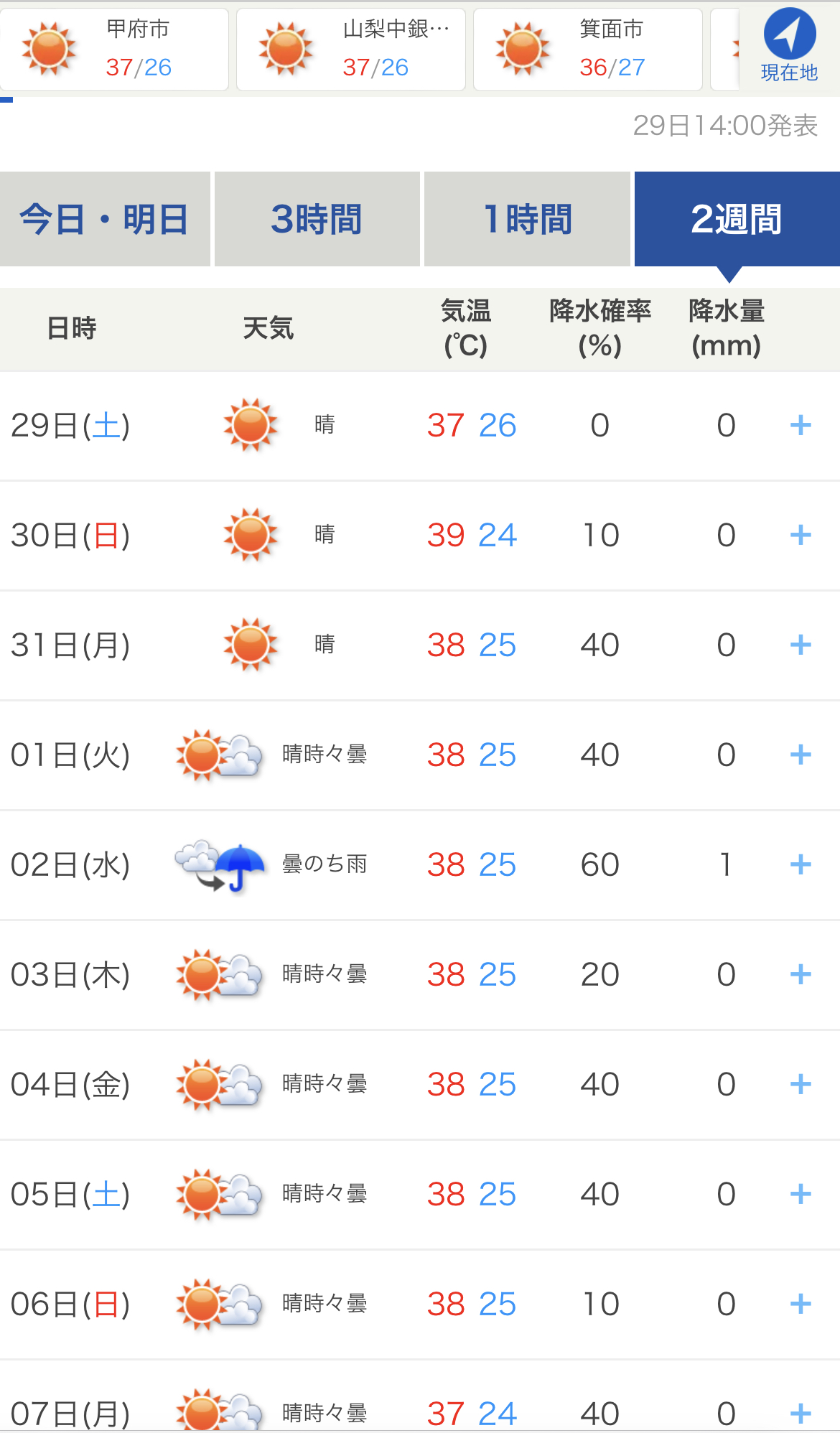The width and height of the screenshot is (840, 1433).
Task: Show details for 06日(日)
Action: (801, 1304)
